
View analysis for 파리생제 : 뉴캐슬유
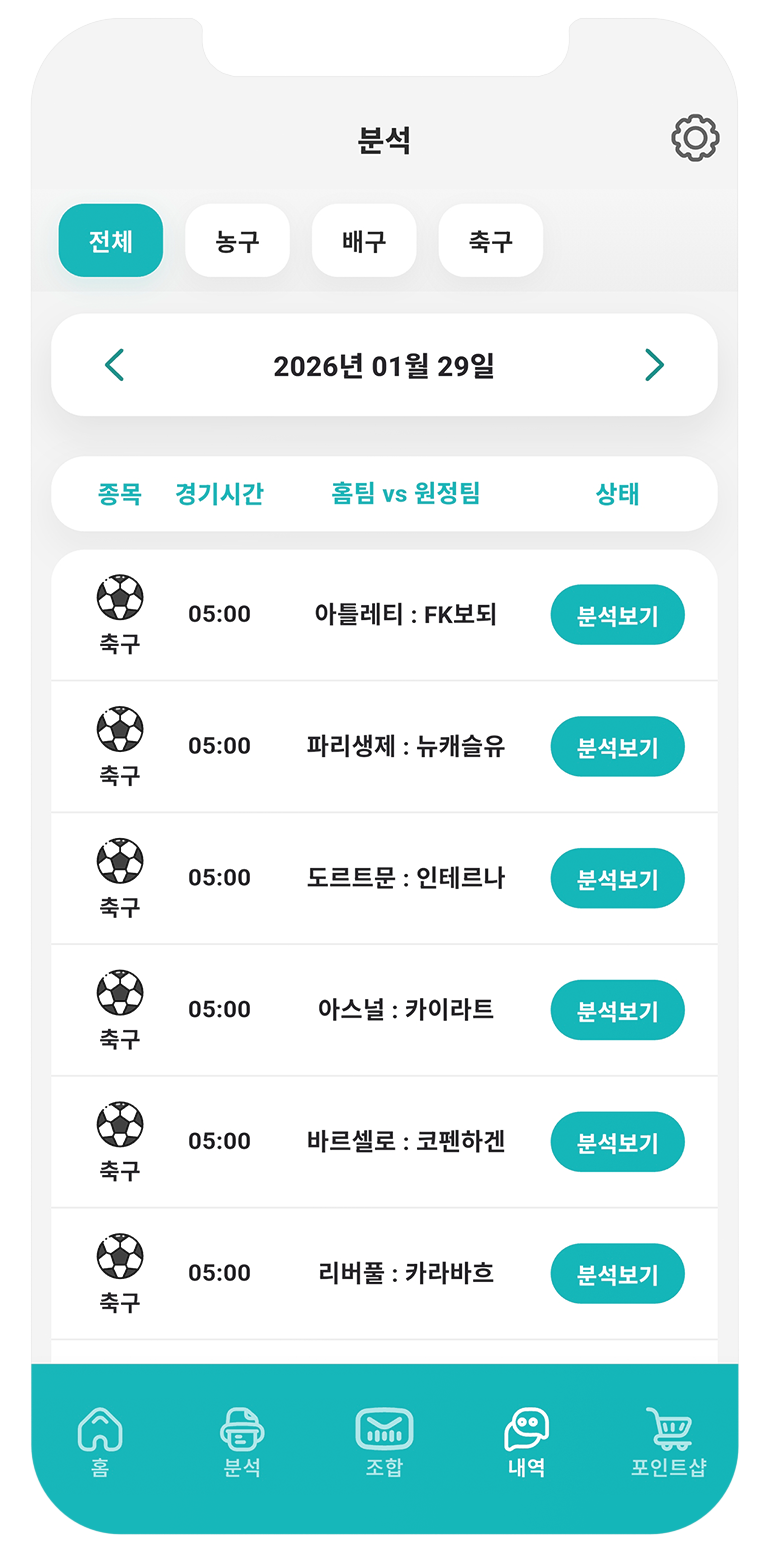tap(617, 747)
